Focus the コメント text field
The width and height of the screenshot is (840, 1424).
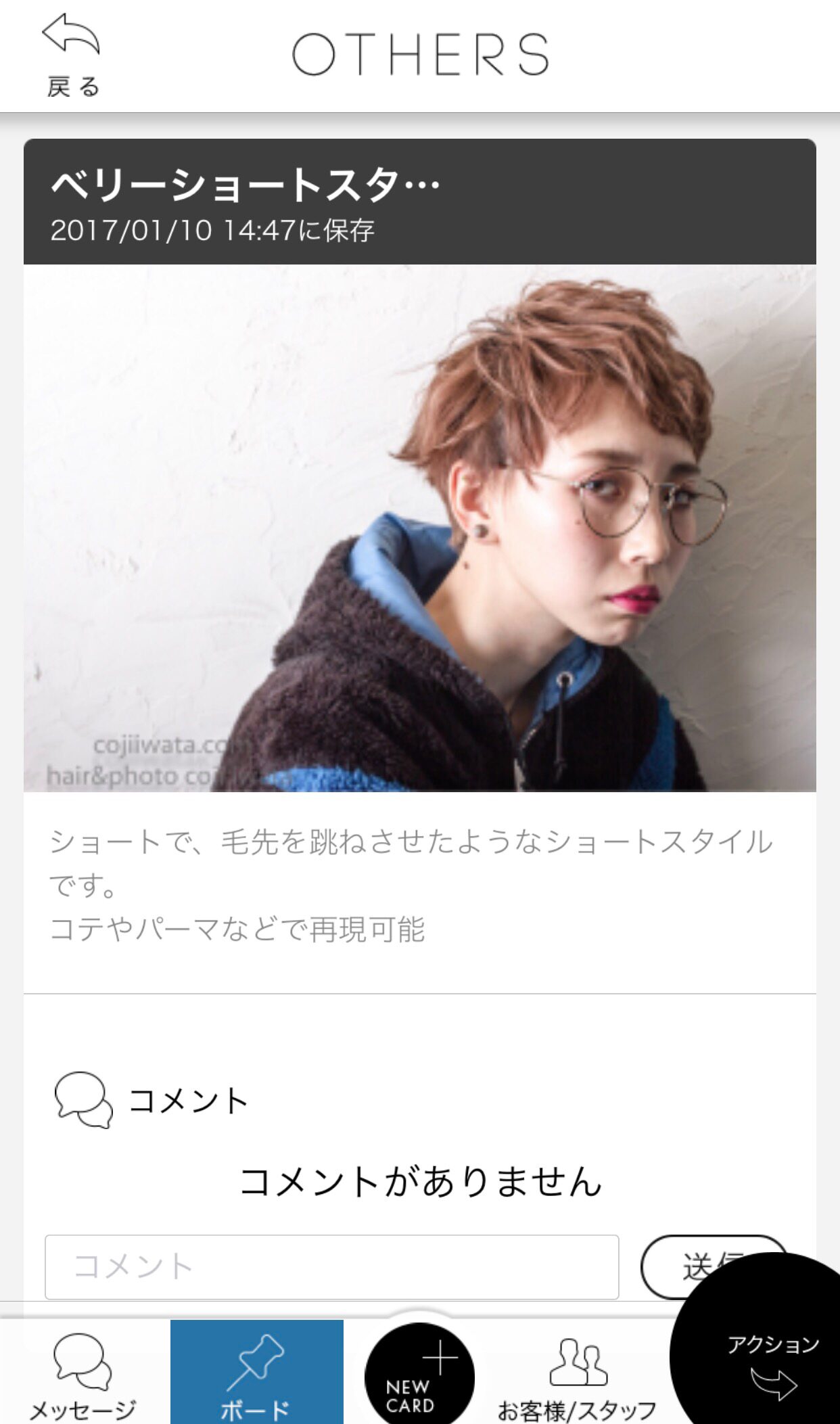[x=331, y=1266]
